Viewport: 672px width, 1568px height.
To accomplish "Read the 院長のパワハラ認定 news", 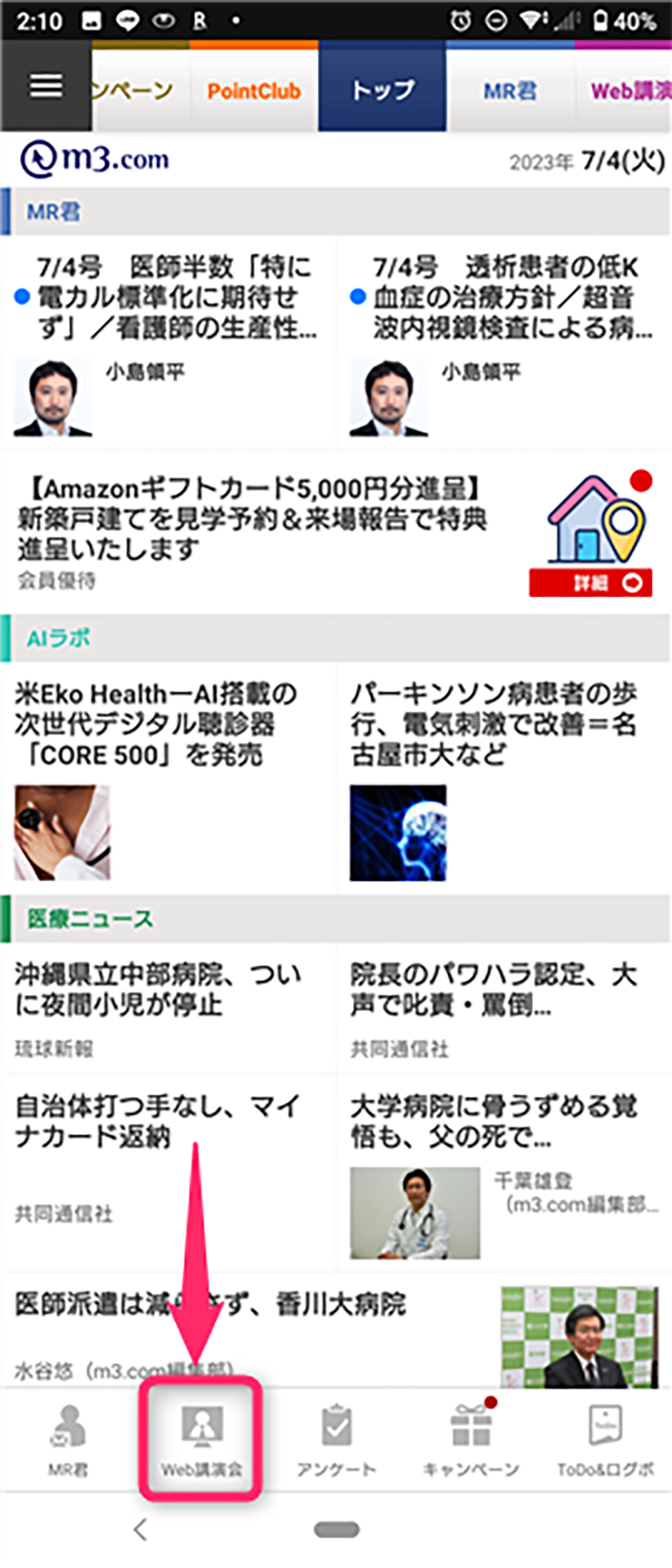I will 494,989.
